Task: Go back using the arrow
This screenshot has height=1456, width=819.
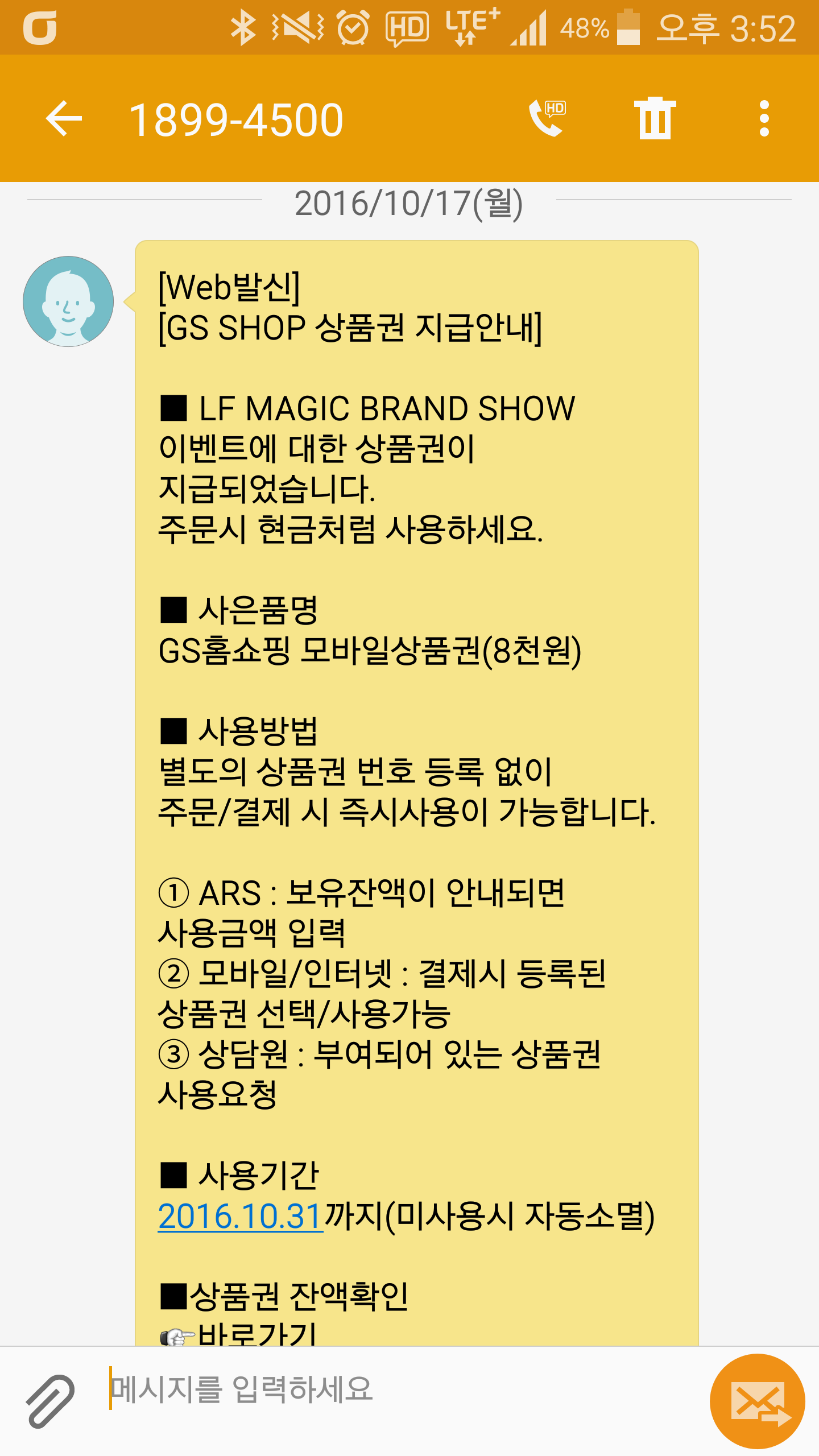Action: [x=64, y=119]
